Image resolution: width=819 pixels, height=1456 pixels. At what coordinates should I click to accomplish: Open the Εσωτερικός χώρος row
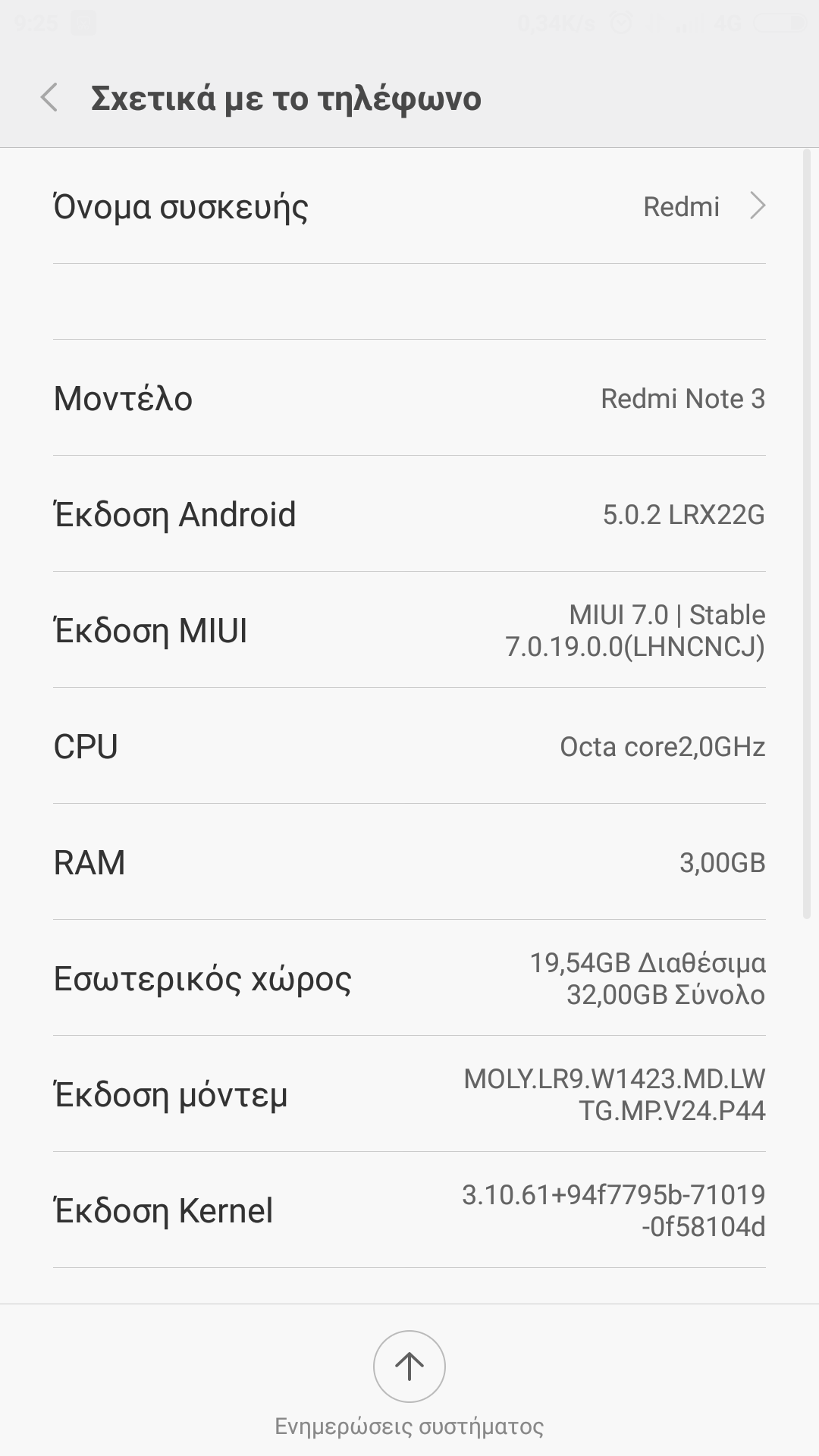(x=409, y=978)
